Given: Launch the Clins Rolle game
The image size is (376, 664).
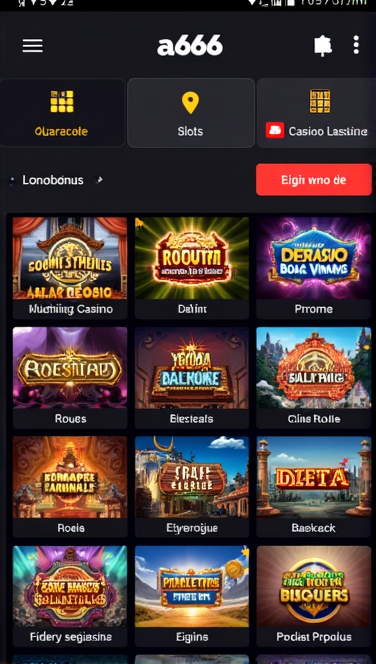Looking at the screenshot, I should coord(314,377).
